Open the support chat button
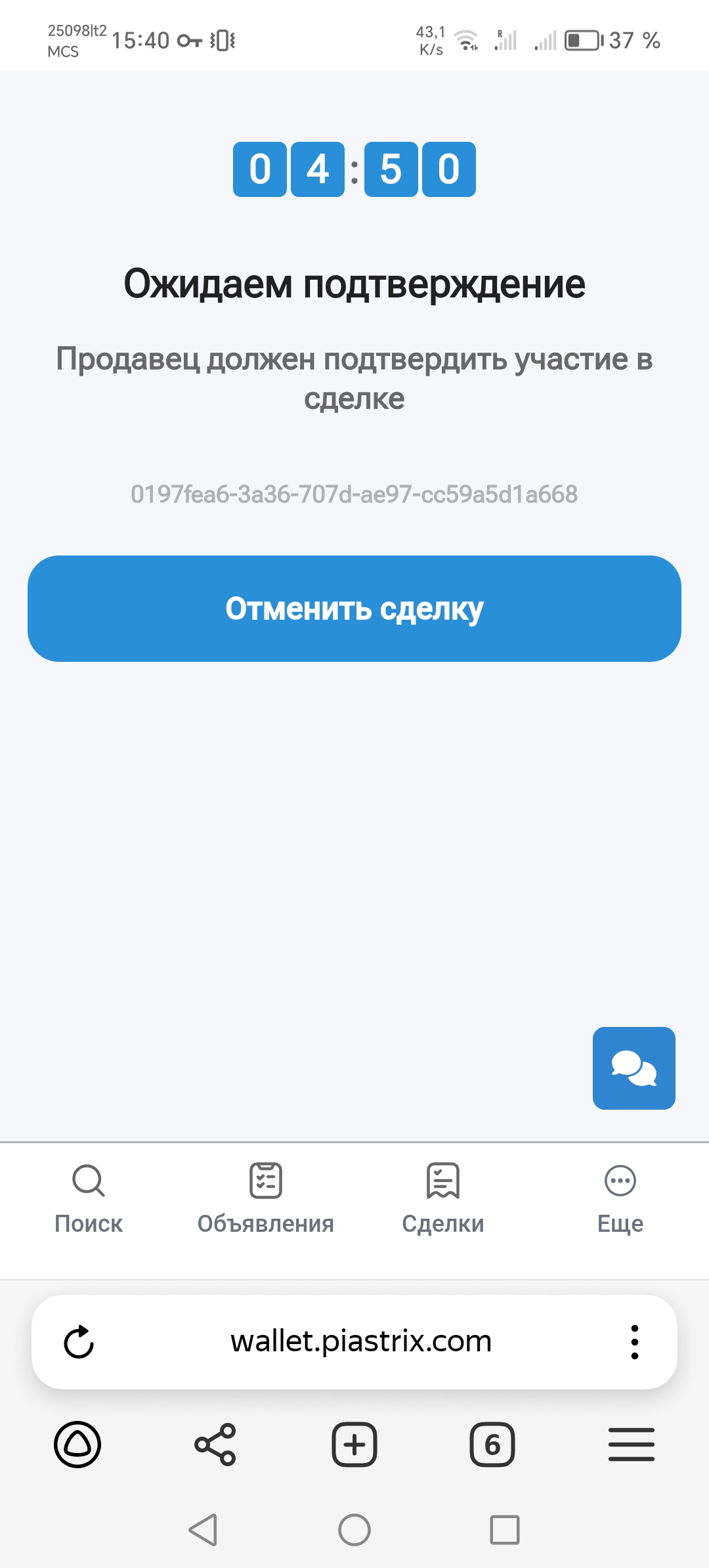The width and height of the screenshot is (709, 1568). 634,1068
